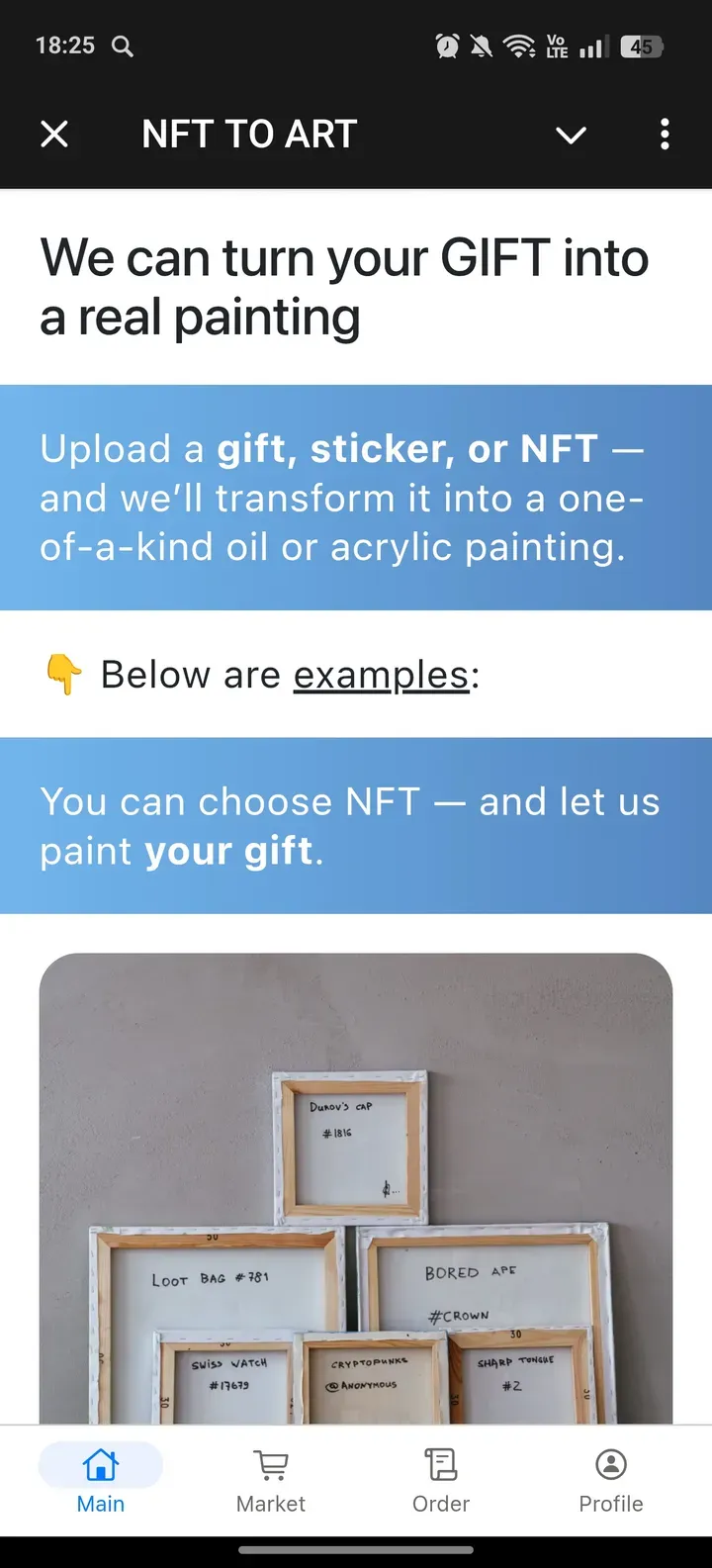712x1568 pixels.
Task: Select the Order navigation label
Action: [x=440, y=1504]
